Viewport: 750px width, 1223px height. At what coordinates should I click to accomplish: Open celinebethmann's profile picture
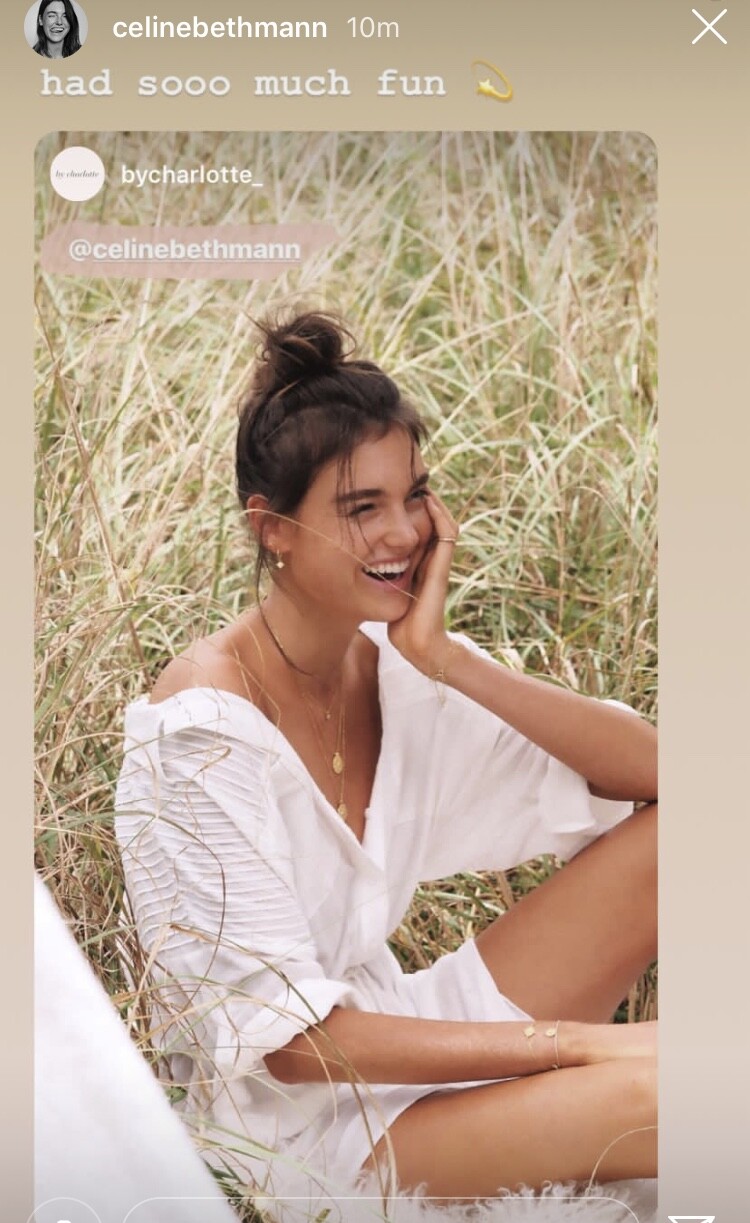pos(56,27)
